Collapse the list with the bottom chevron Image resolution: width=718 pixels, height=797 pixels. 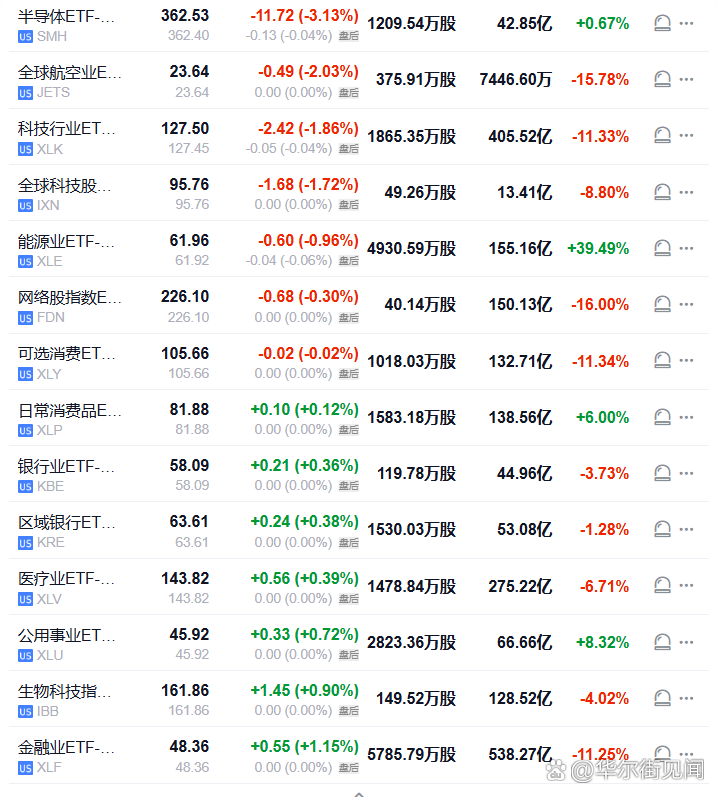coord(359,792)
